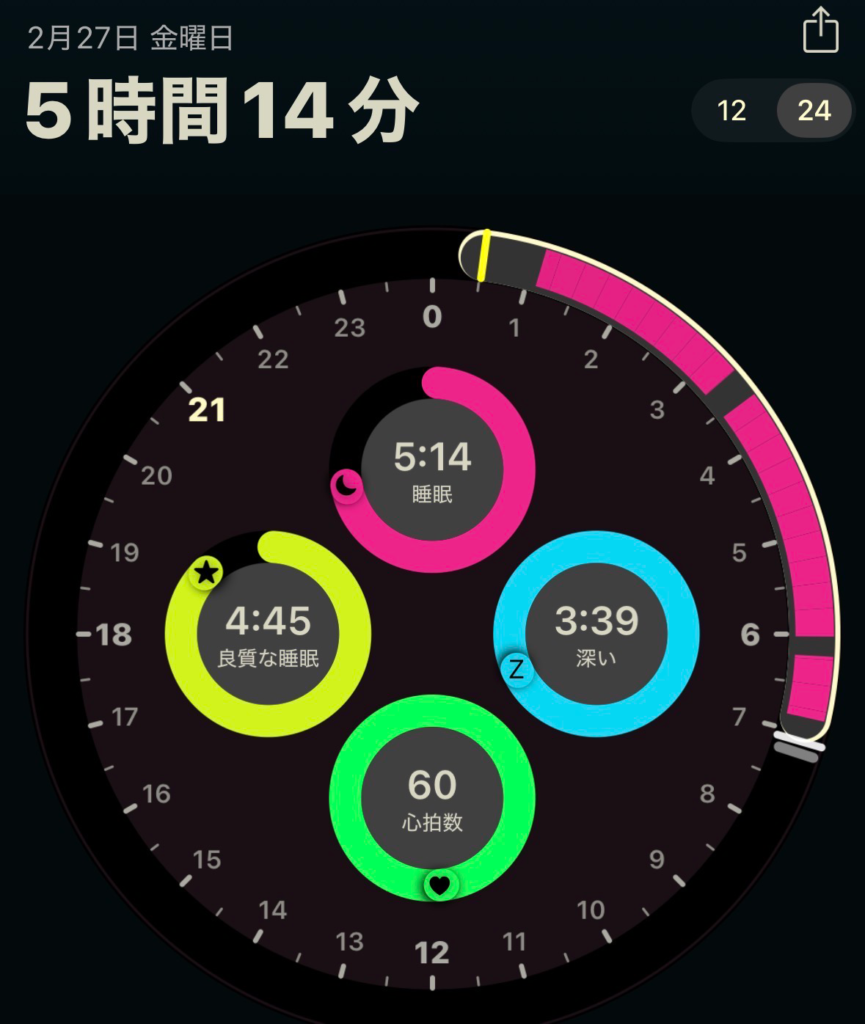Tap the heart icon on the heart rate ring
Image resolution: width=865 pixels, height=1024 pixels.
tap(441, 884)
